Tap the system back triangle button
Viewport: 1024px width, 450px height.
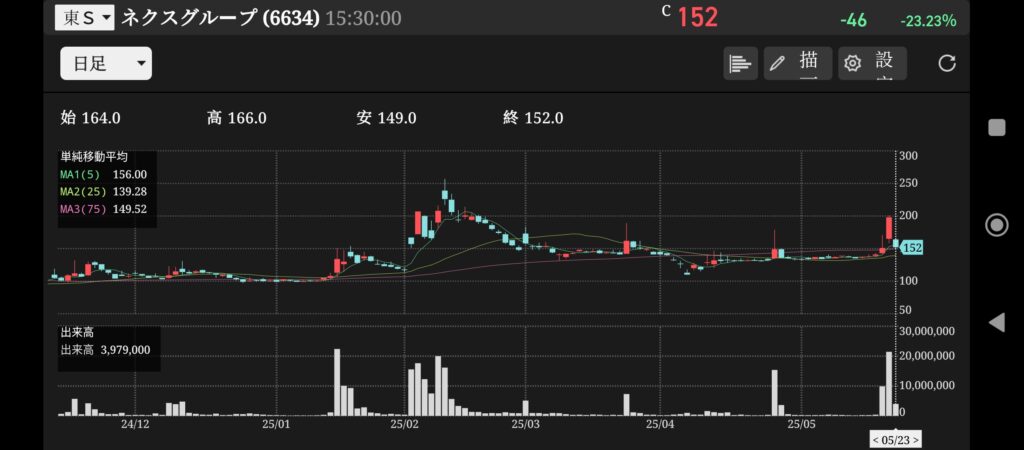[x=996, y=322]
